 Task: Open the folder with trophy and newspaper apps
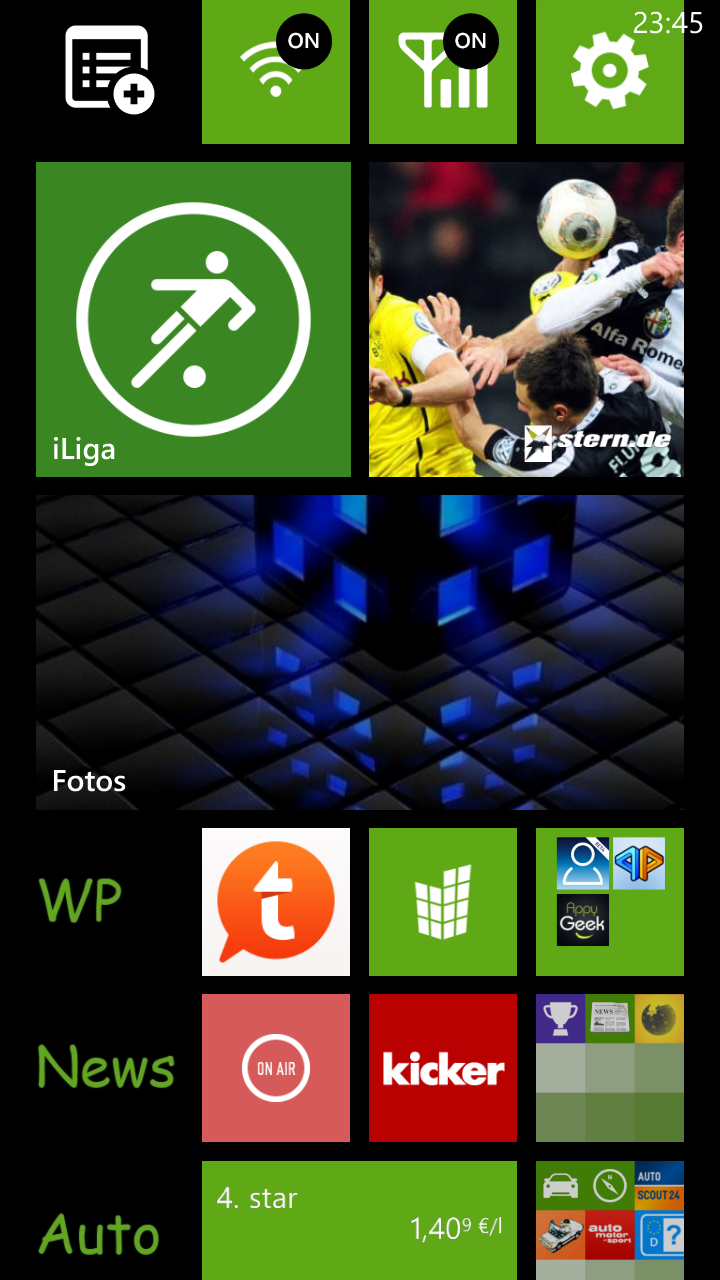click(610, 1068)
